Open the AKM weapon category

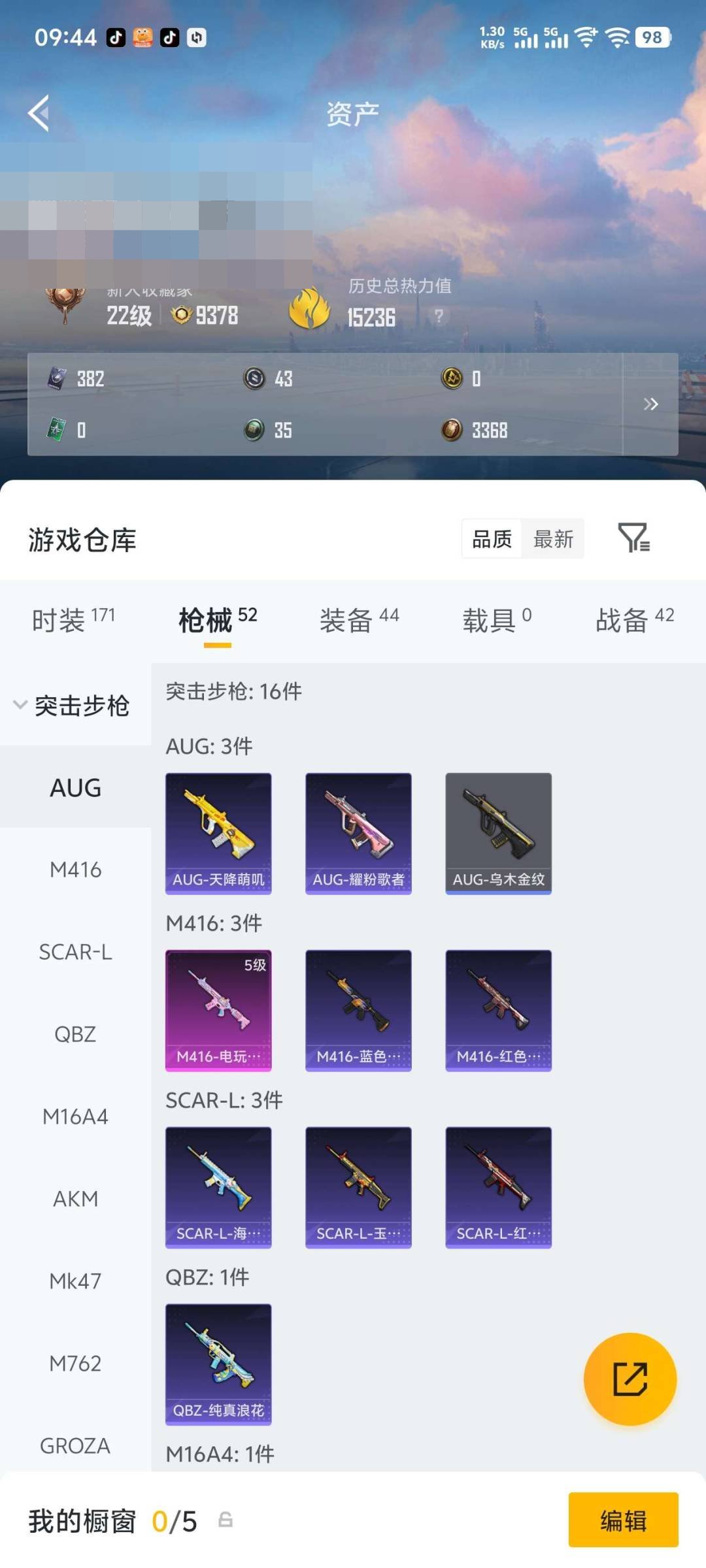[75, 1199]
